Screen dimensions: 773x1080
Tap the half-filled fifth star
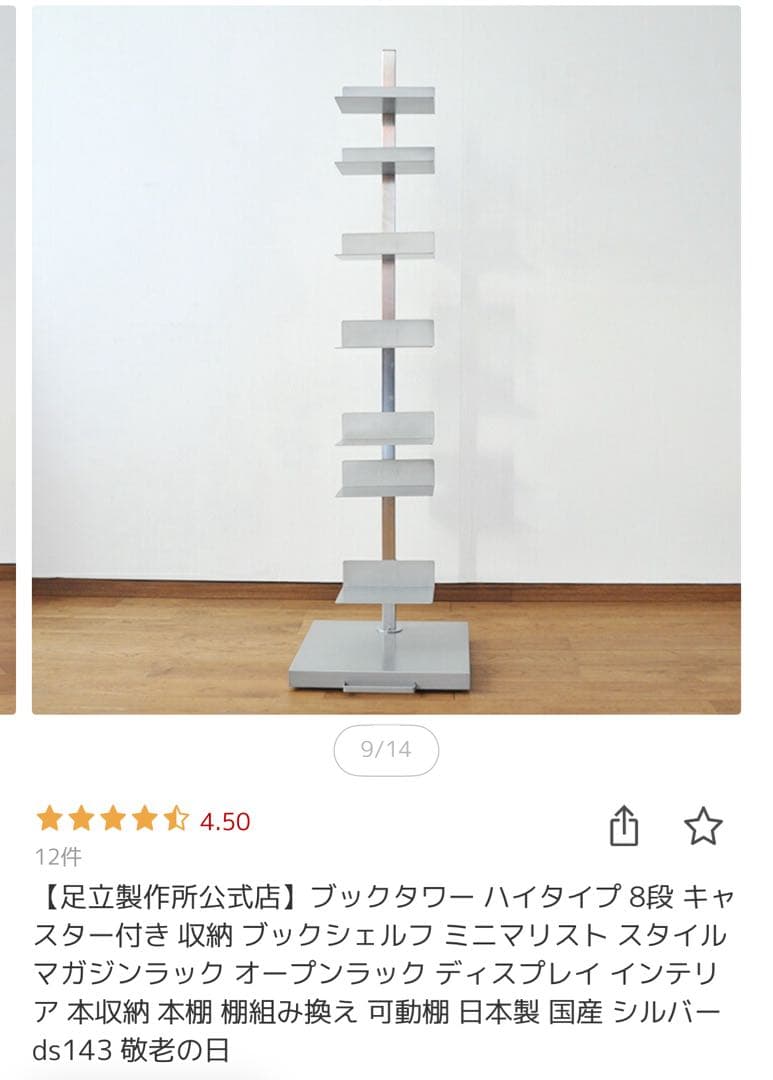tap(173, 817)
